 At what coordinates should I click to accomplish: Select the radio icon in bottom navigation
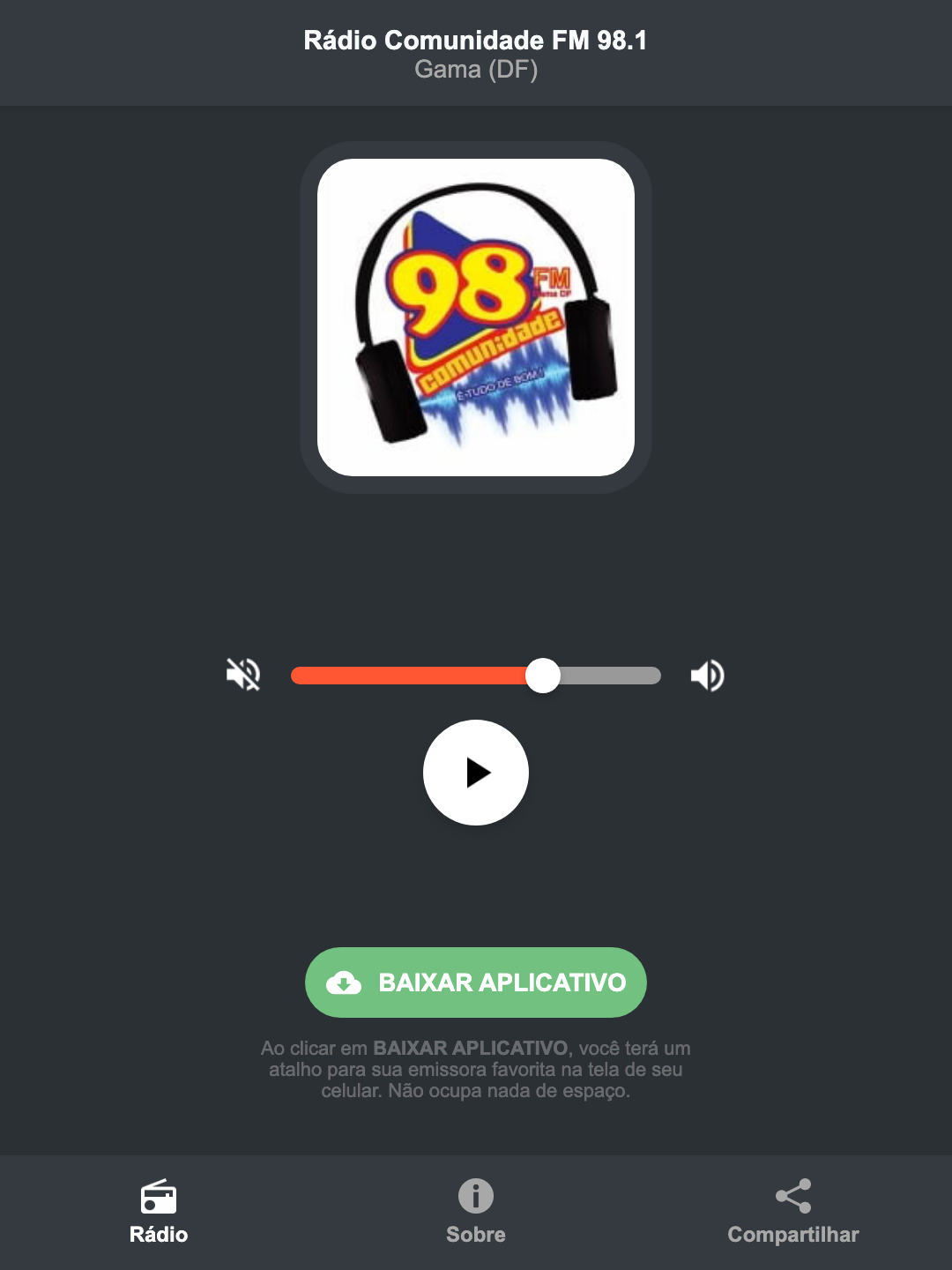(159, 1198)
